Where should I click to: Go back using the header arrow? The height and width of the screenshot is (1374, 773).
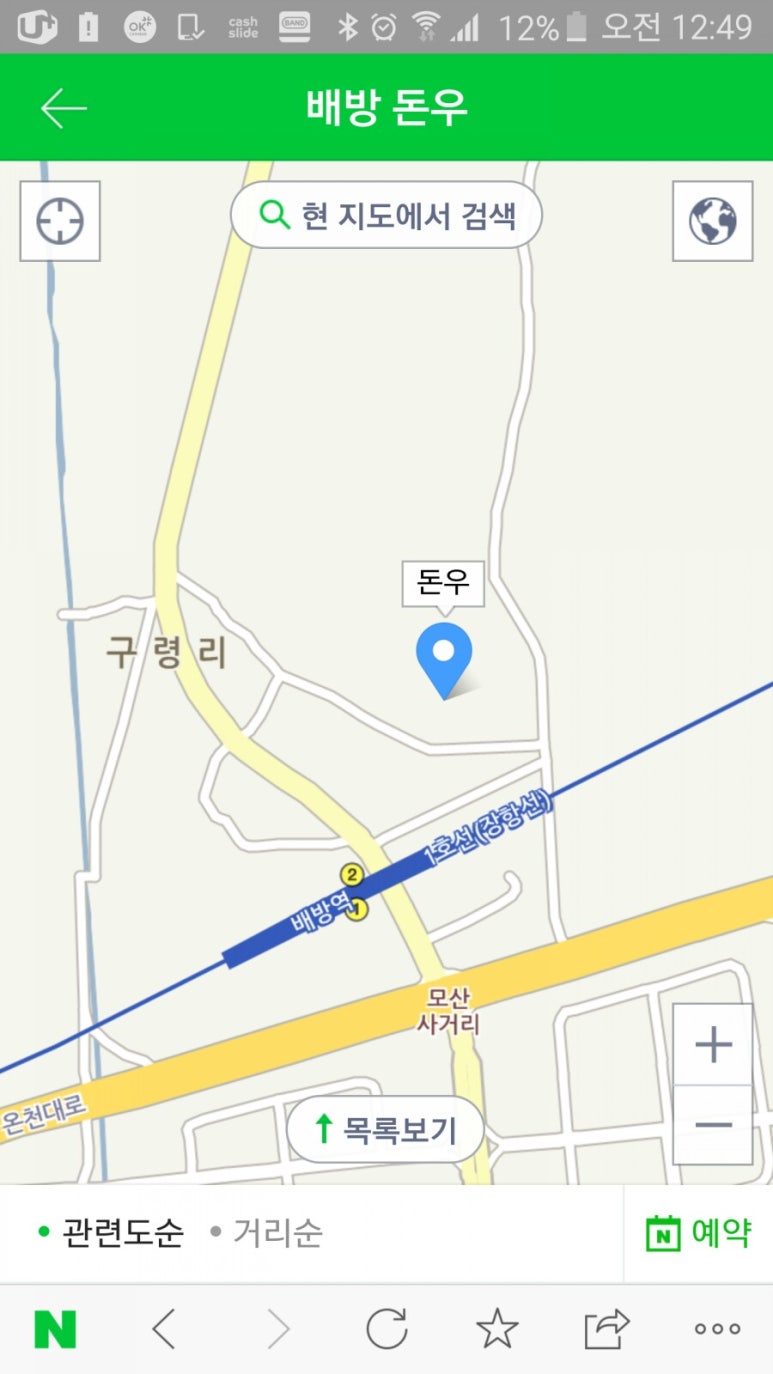point(63,107)
